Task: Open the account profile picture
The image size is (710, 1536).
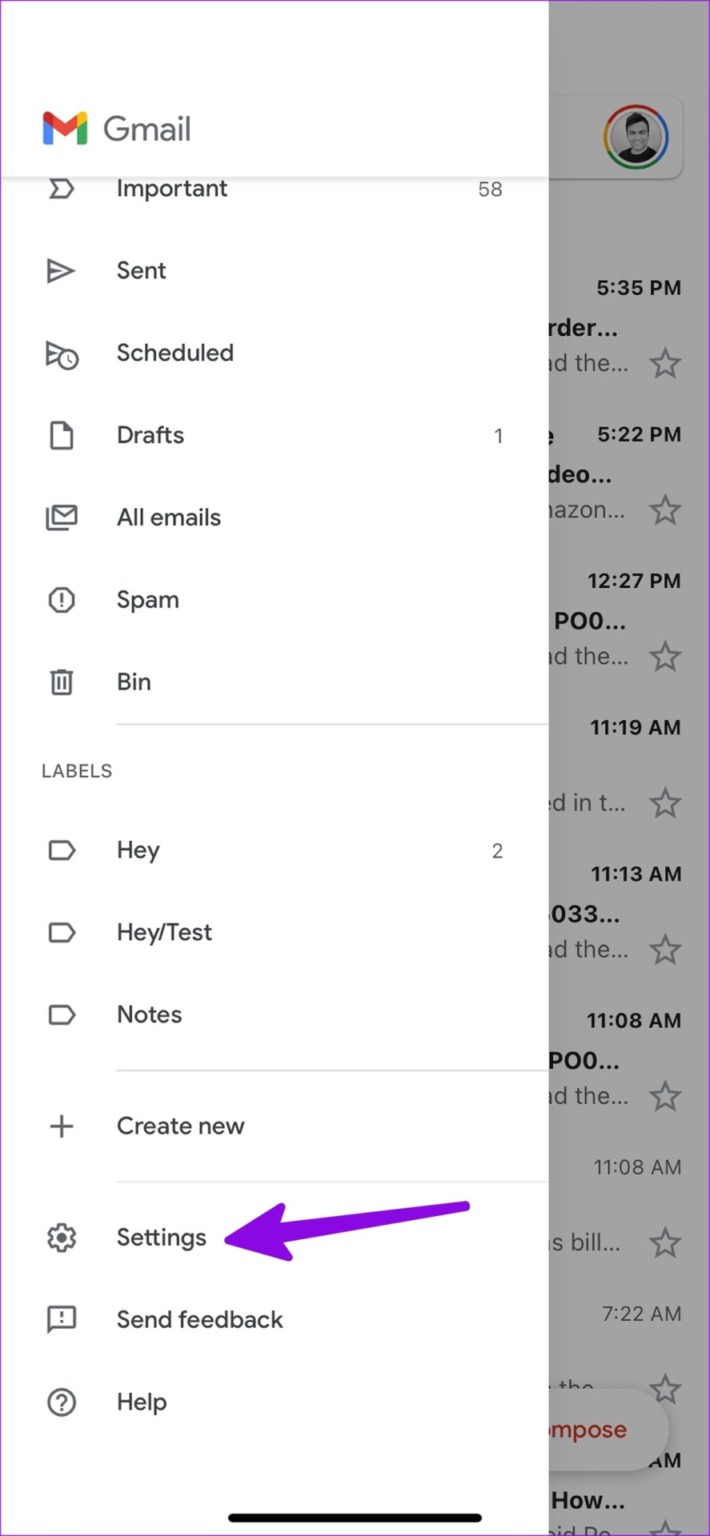Action: 636,137
